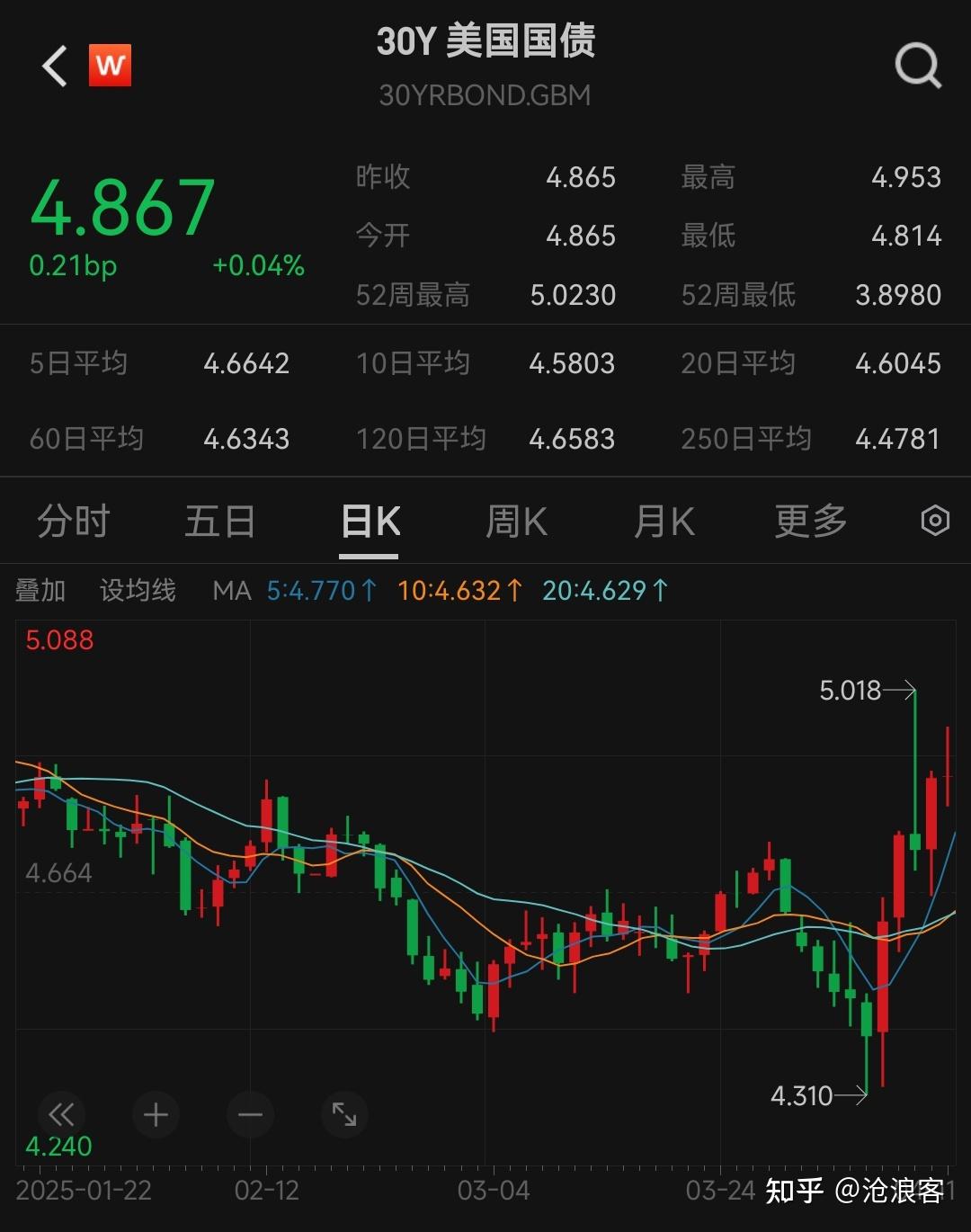The width and height of the screenshot is (971, 1232).
Task: Open the 月K monthly chart view
Action: (x=664, y=521)
